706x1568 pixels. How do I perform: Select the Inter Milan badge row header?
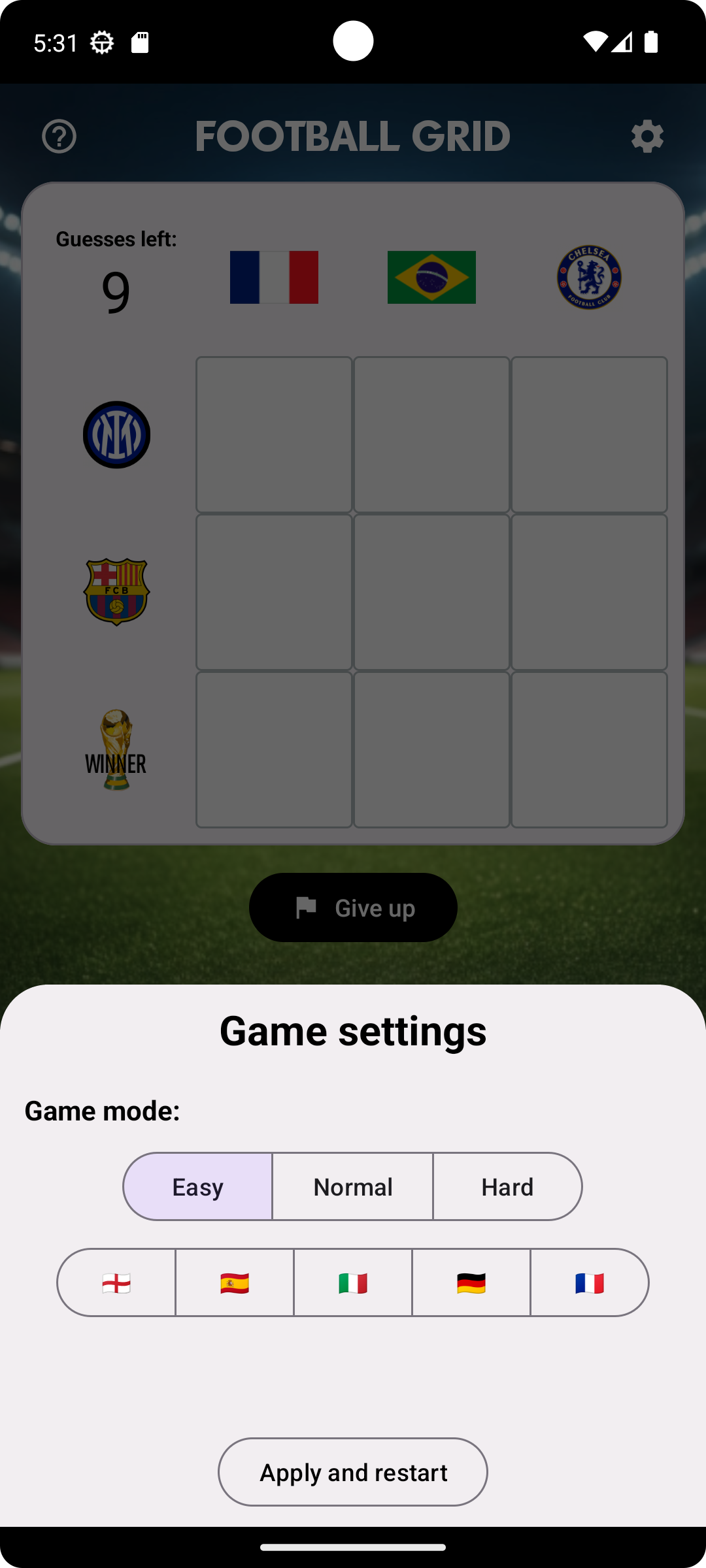pyautogui.click(x=116, y=434)
